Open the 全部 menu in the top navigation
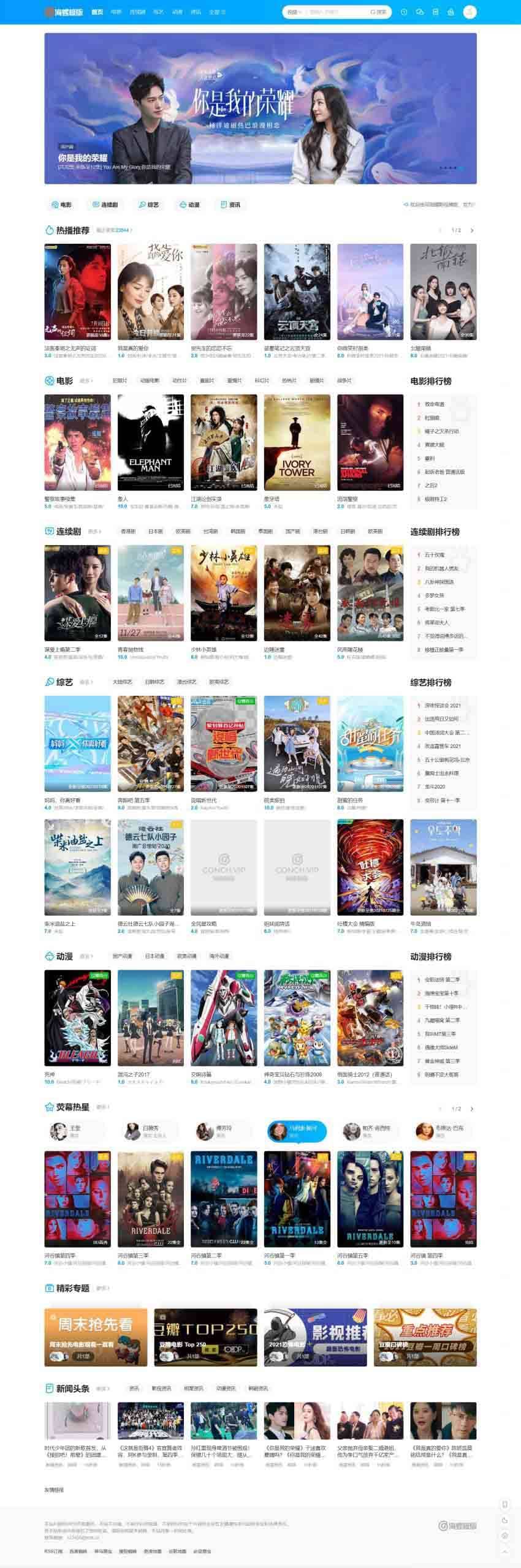 [x=217, y=12]
